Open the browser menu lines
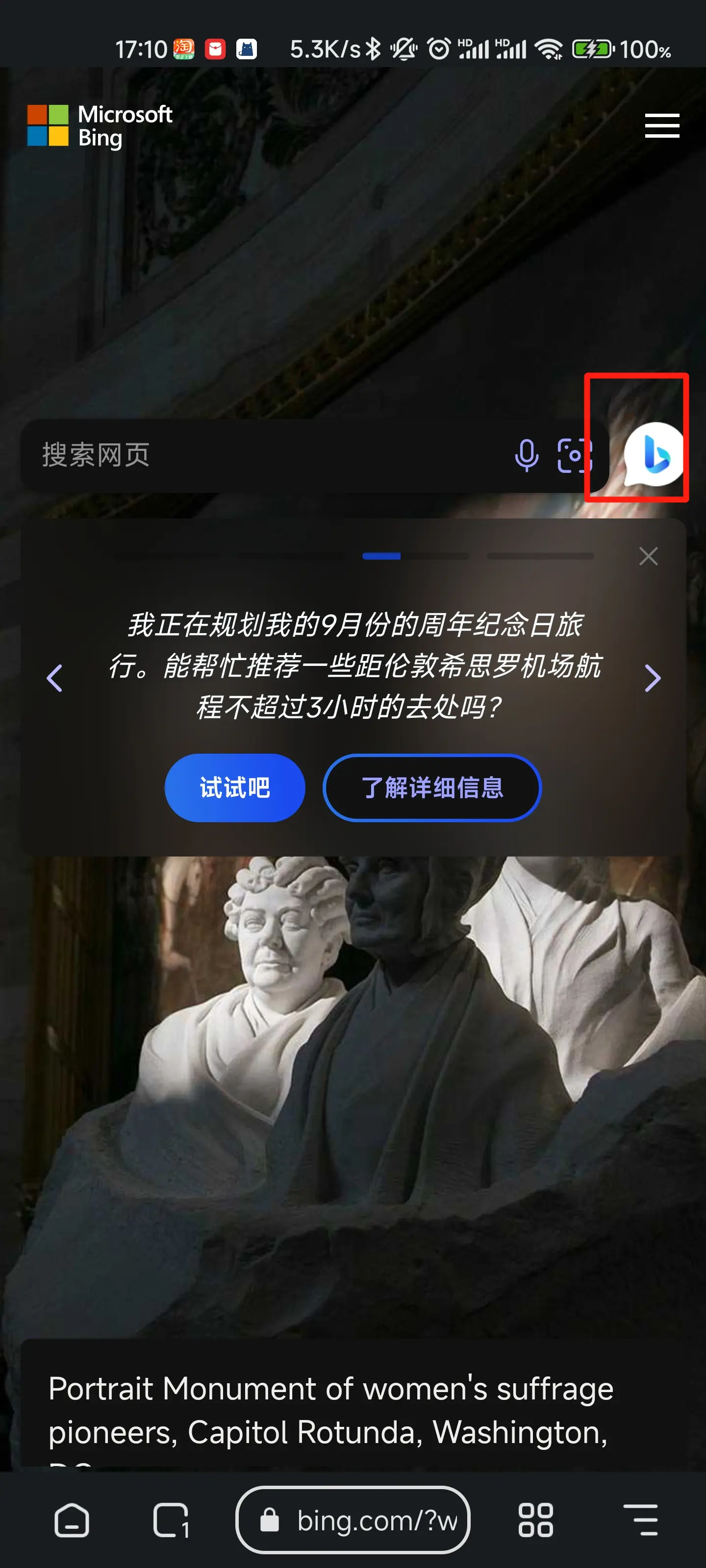The height and width of the screenshot is (1568, 706). (640, 1520)
